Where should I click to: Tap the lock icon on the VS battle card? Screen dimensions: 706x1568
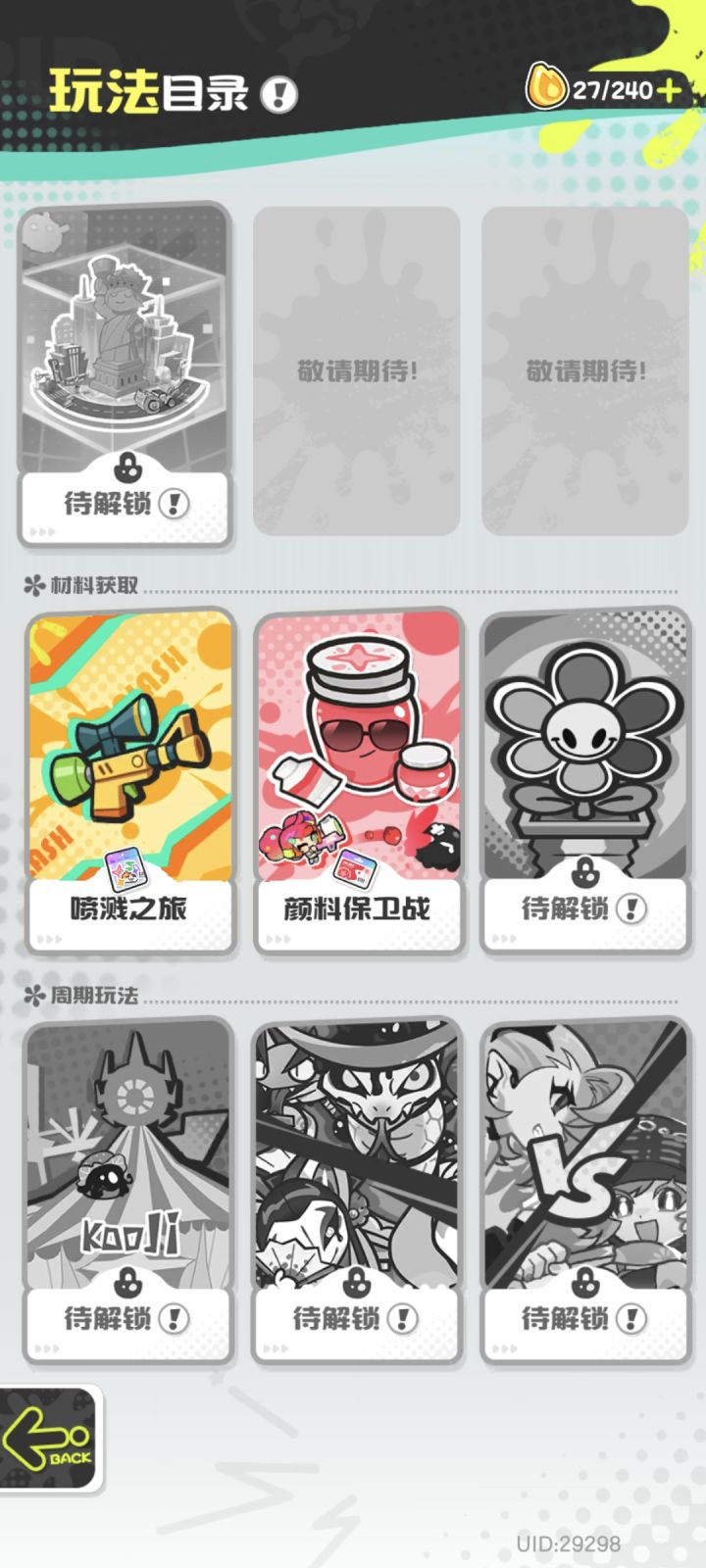(x=584, y=1282)
